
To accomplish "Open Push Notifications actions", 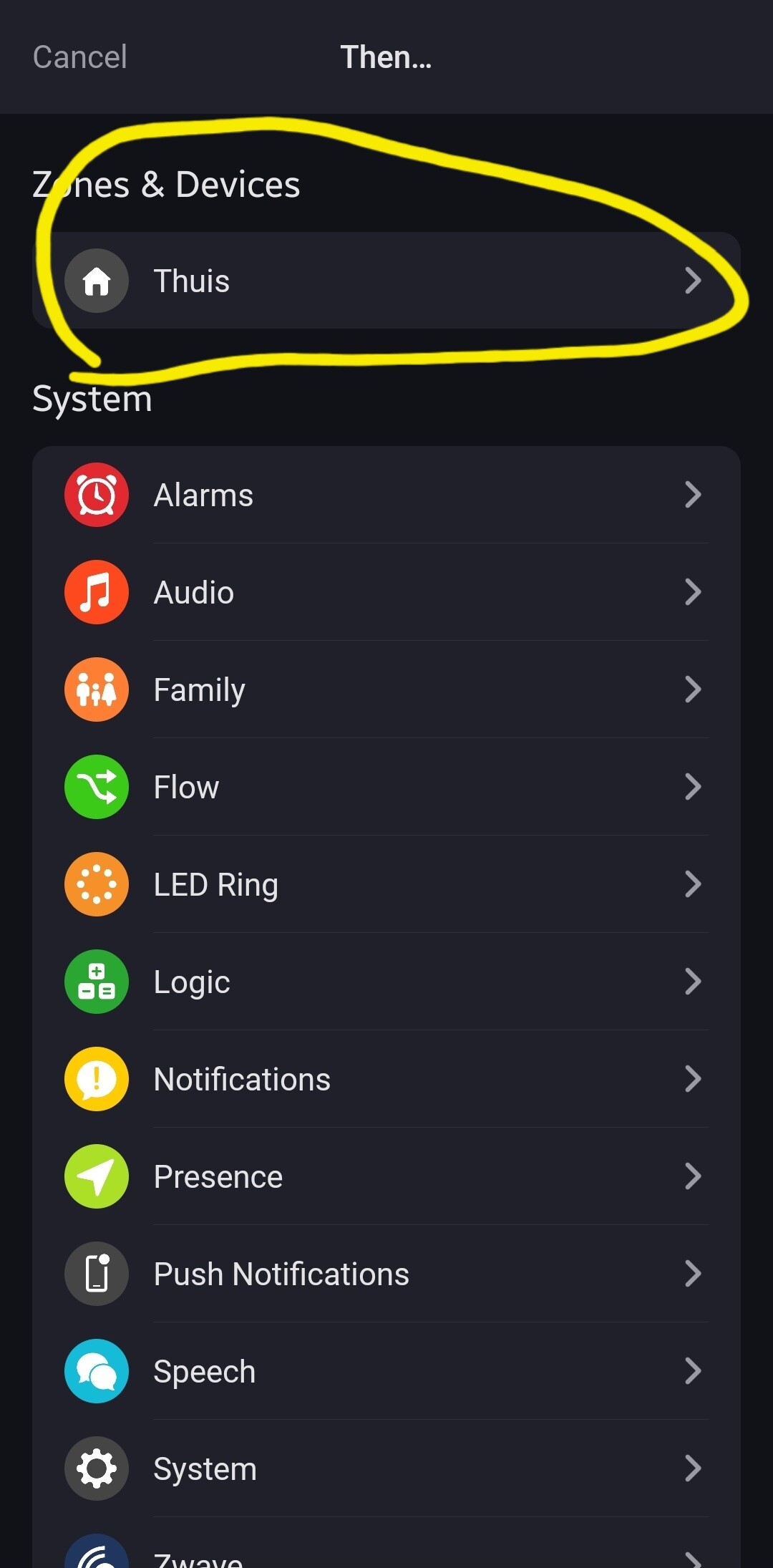I will pyautogui.click(x=386, y=1274).
